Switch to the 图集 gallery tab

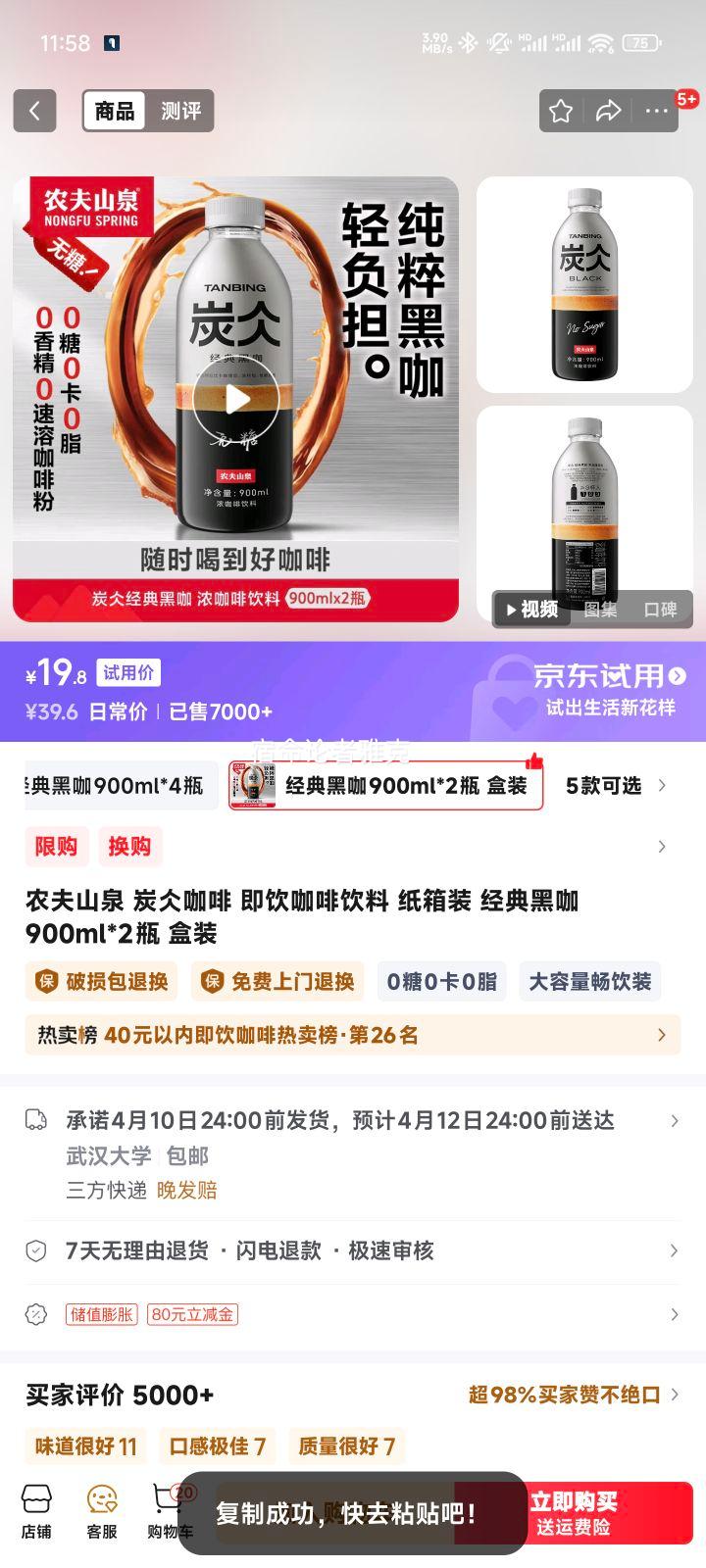(601, 609)
